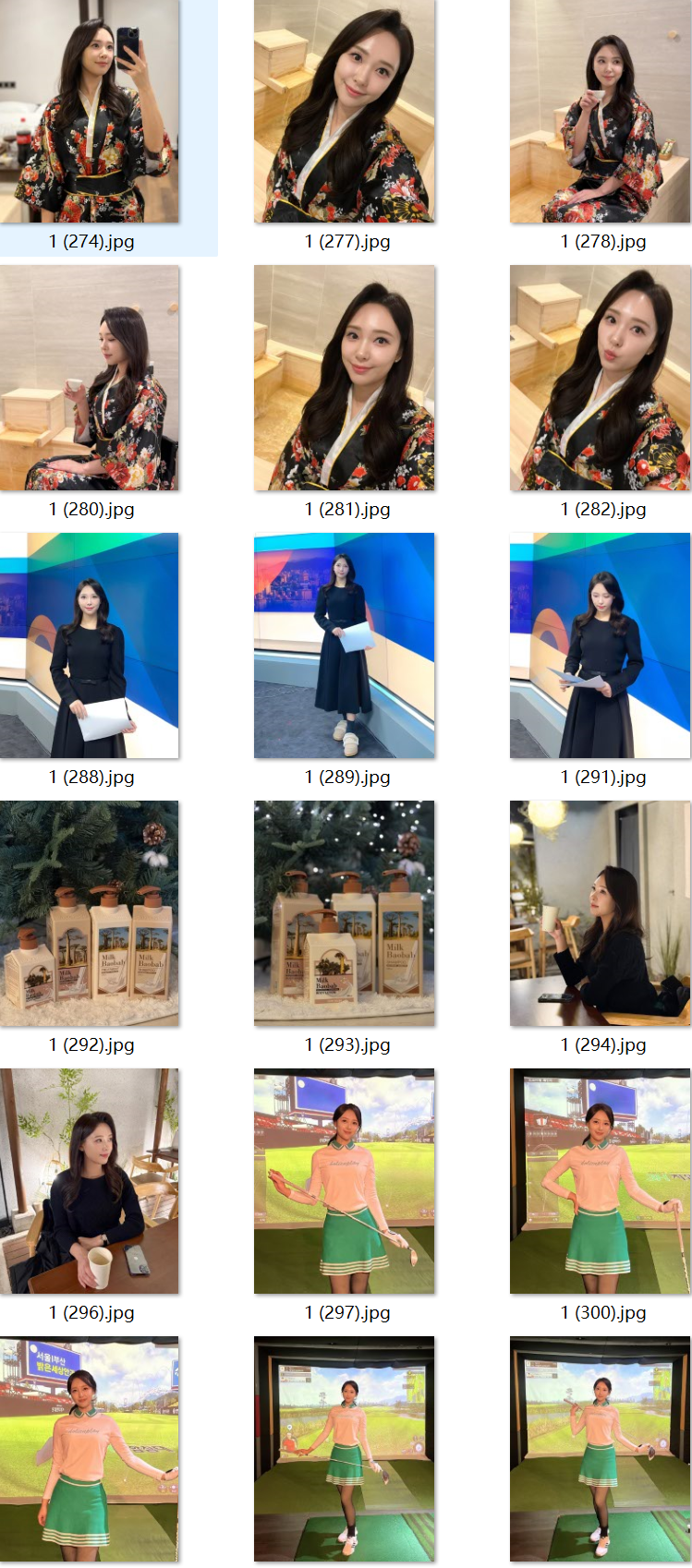Open the studio photo 1 (288).jpg
Viewport: 692px width, 1568px height.
click(90, 645)
